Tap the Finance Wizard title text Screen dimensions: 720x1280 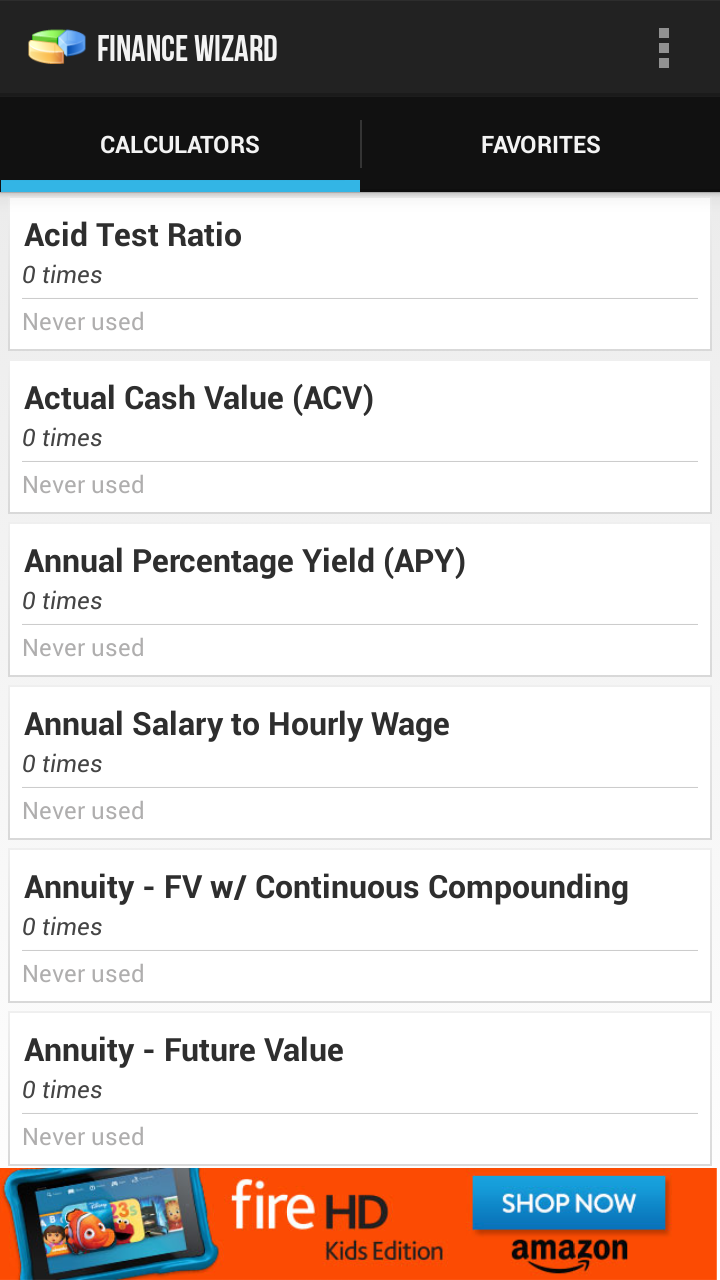pyautogui.click(x=187, y=46)
